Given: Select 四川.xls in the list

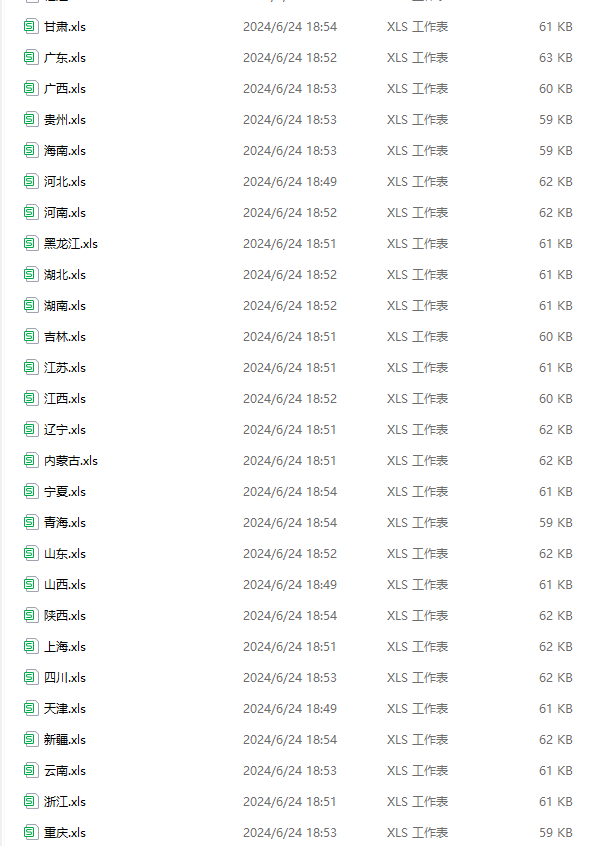Looking at the screenshot, I should [x=65, y=678].
